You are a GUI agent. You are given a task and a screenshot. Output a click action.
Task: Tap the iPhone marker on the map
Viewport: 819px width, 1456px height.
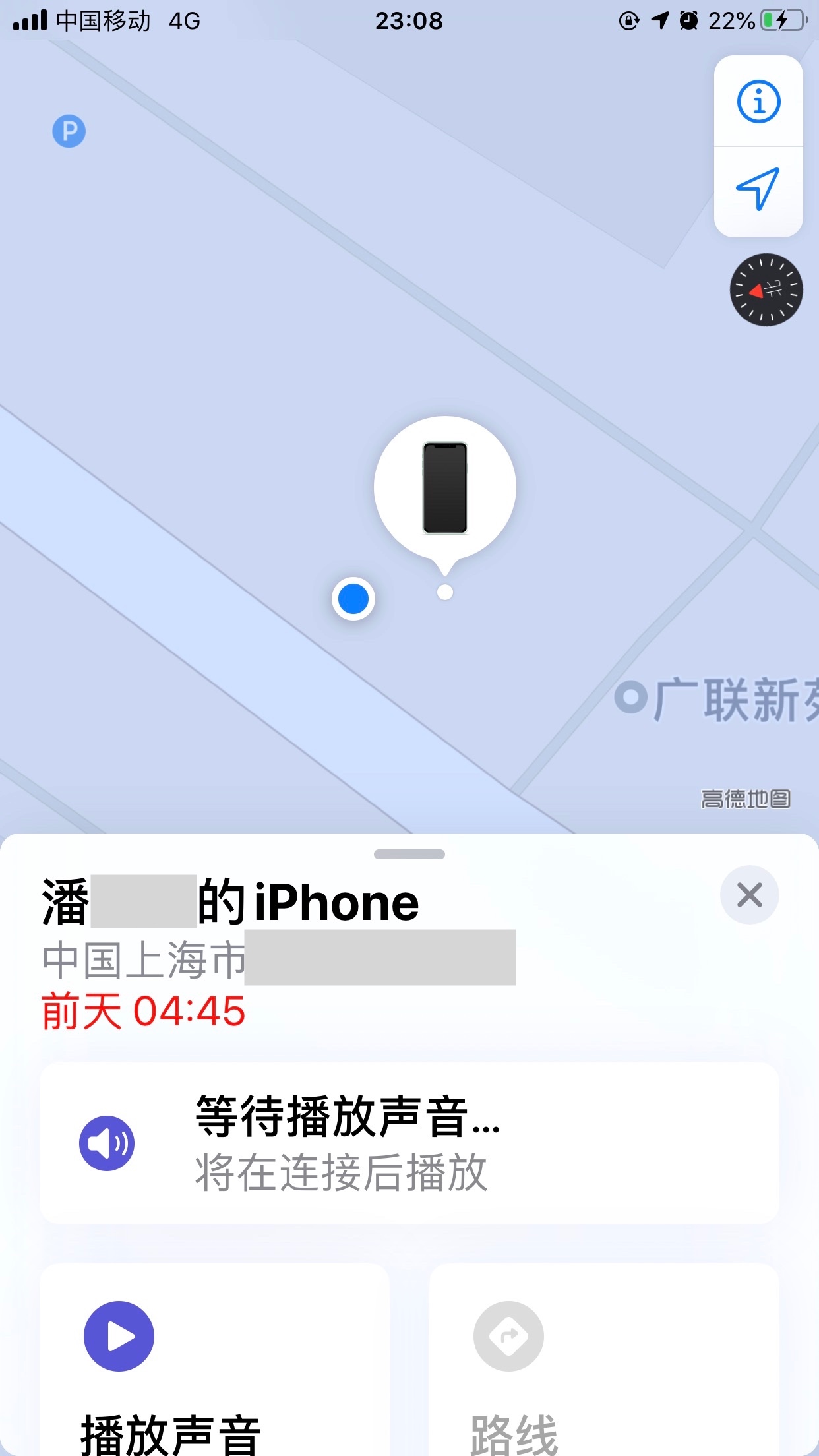(x=445, y=488)
